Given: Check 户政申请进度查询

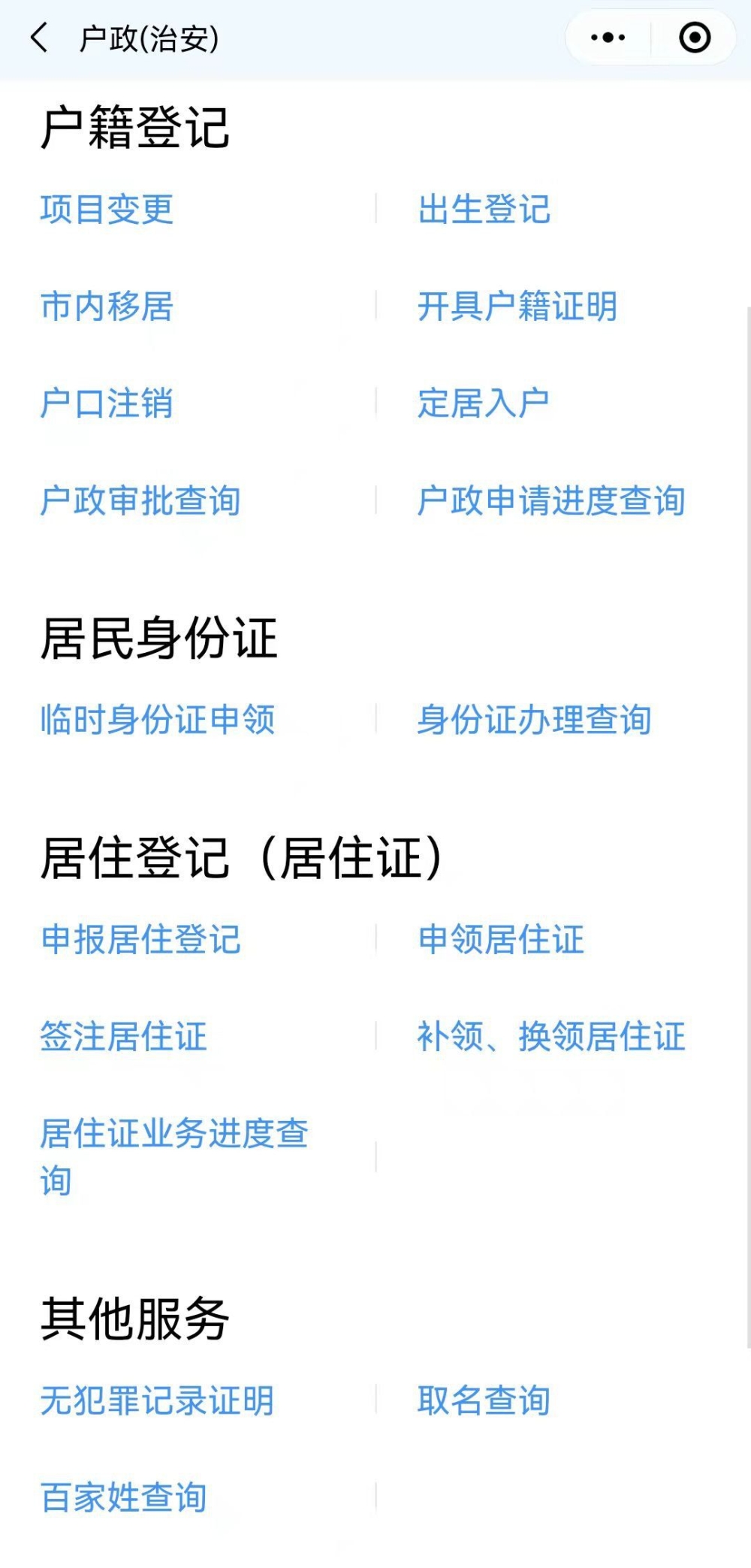Looking at the screenshot, I should point(551,500).
